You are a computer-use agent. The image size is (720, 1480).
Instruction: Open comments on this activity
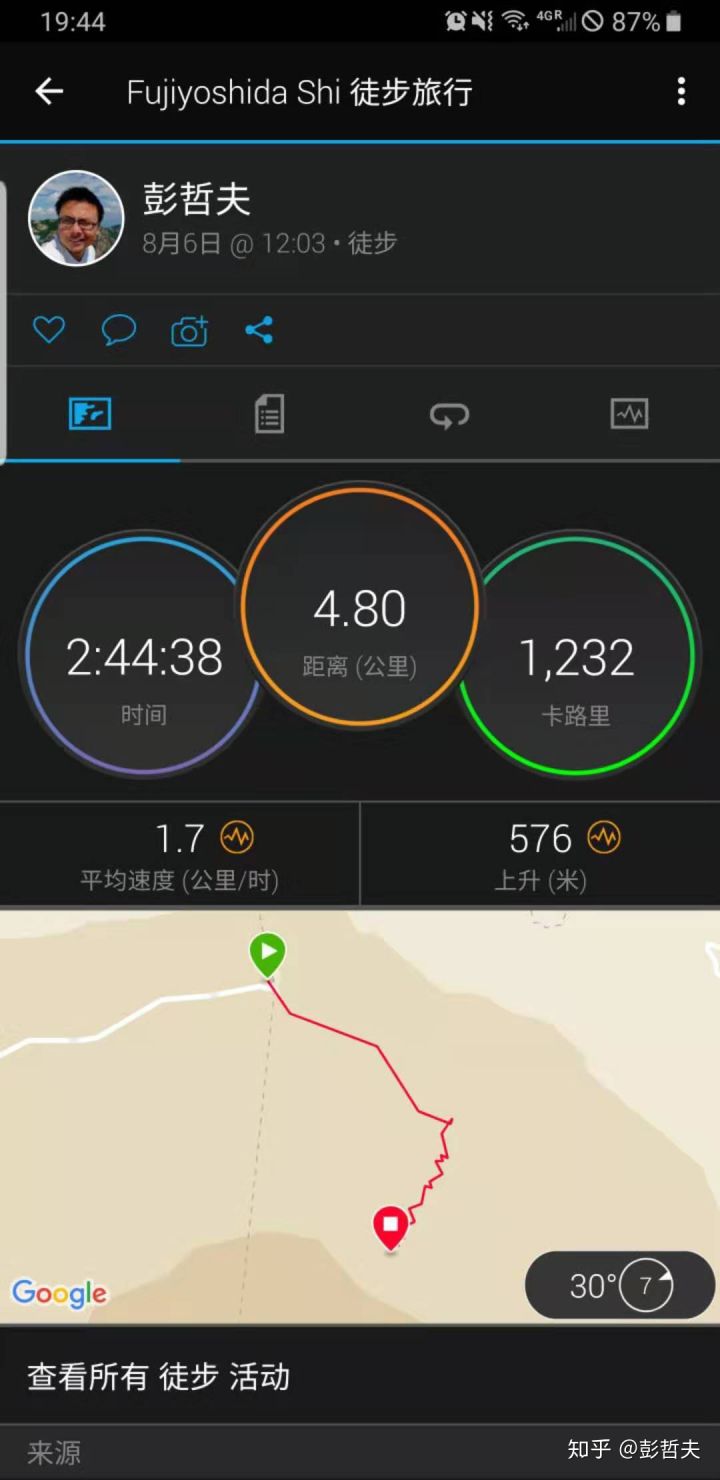pyautogui.click(x=119, y=330)
